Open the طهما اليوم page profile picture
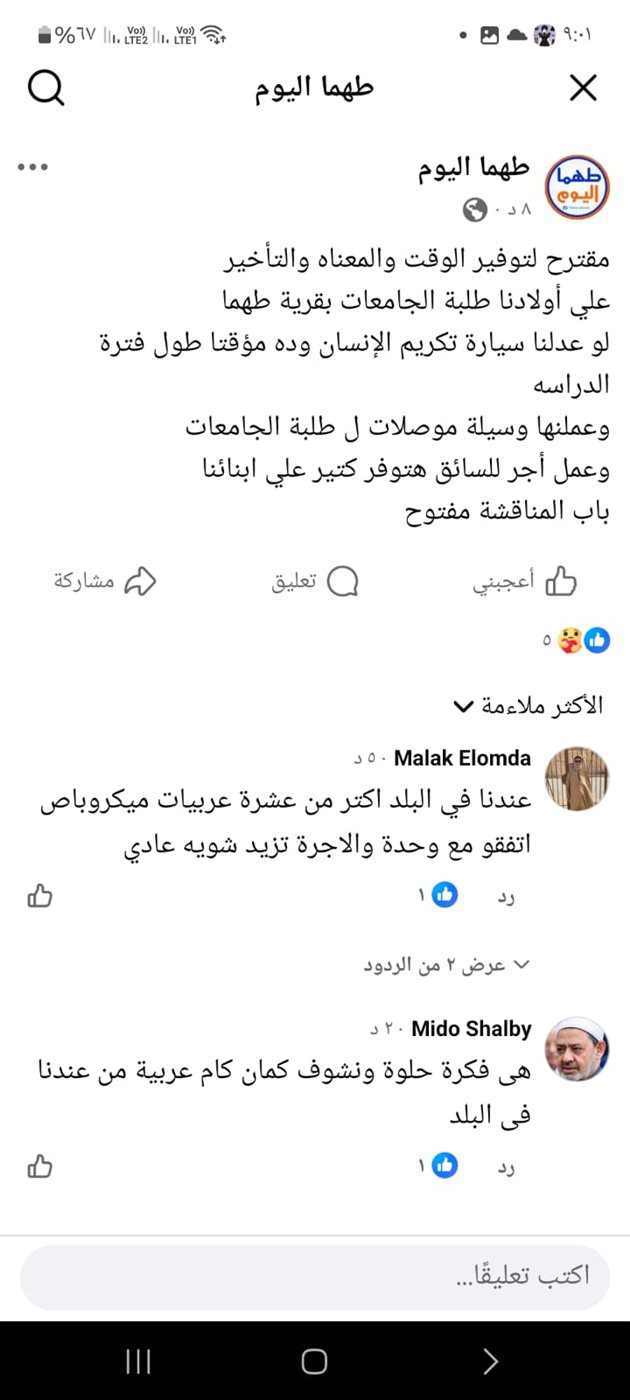Screen dimensions: 630x1400 [577, 187]
